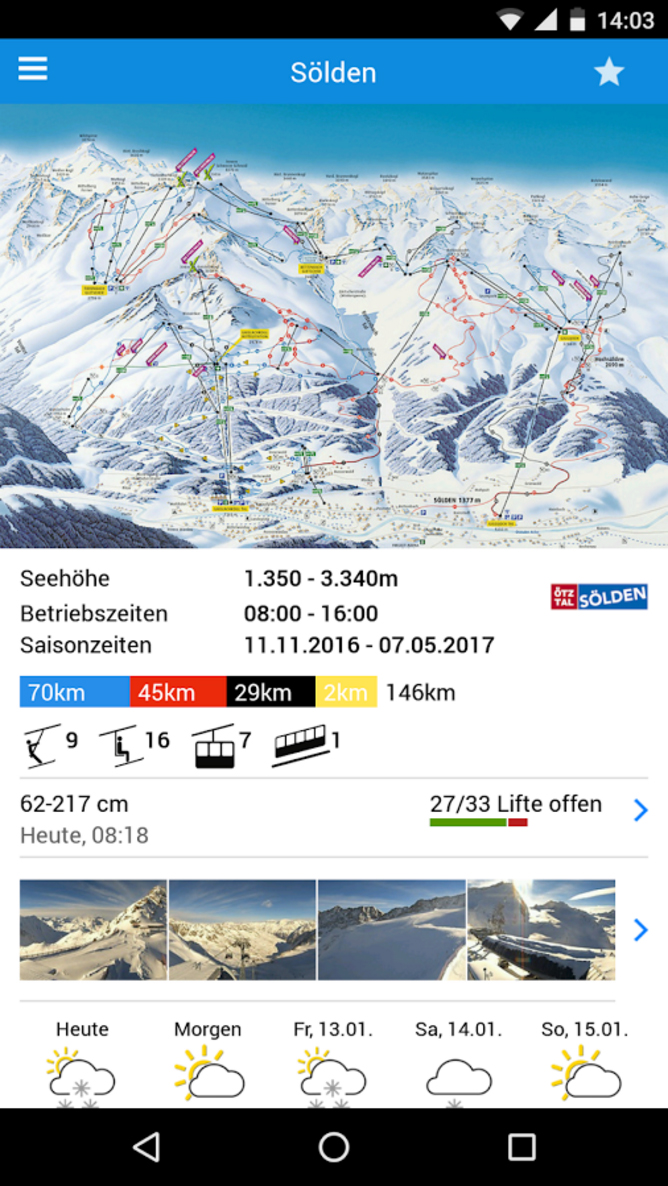This screenshot has width=668, height=1186.
Task: Open the weather forecast for Heute
Action: [82, 1064]
